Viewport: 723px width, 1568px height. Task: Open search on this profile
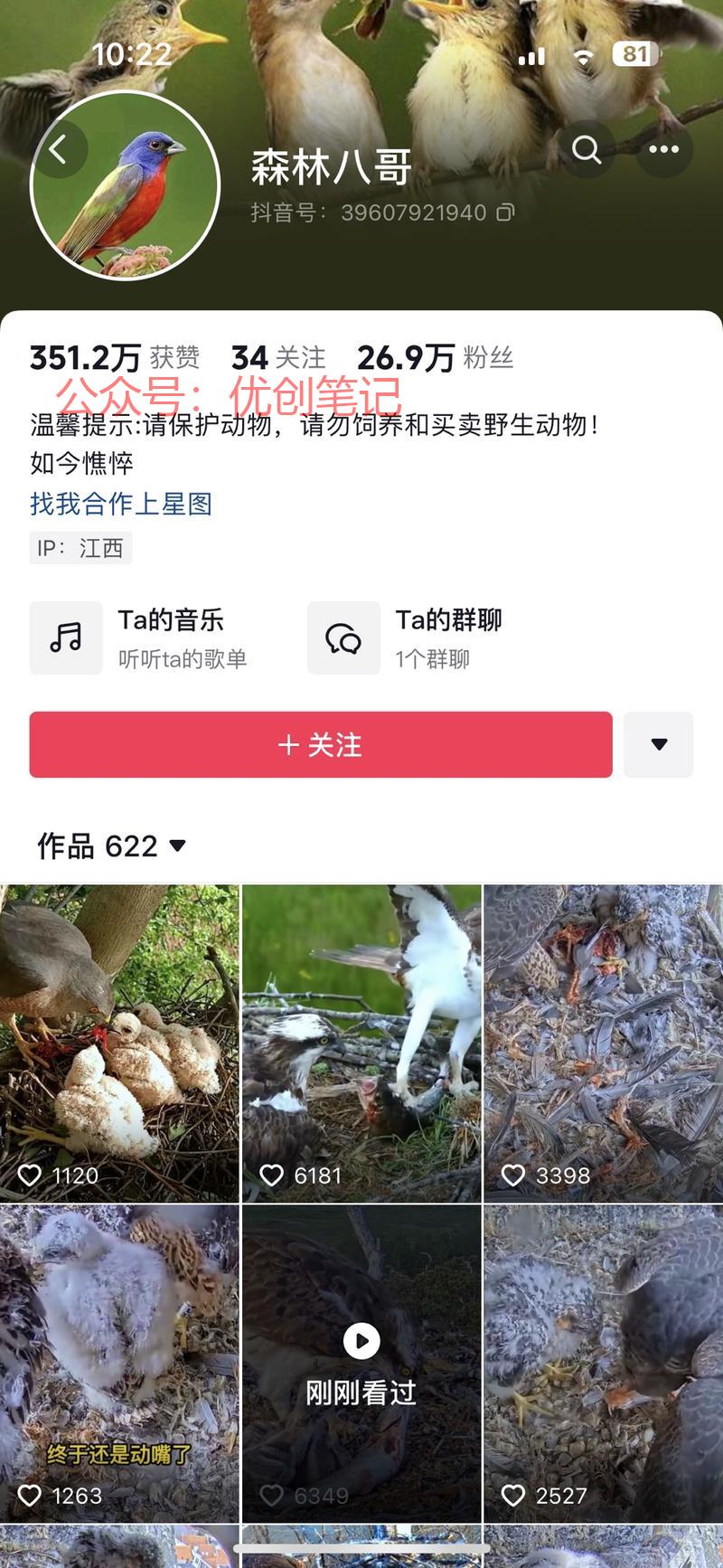pyautogui.click(x=587, y=149)
